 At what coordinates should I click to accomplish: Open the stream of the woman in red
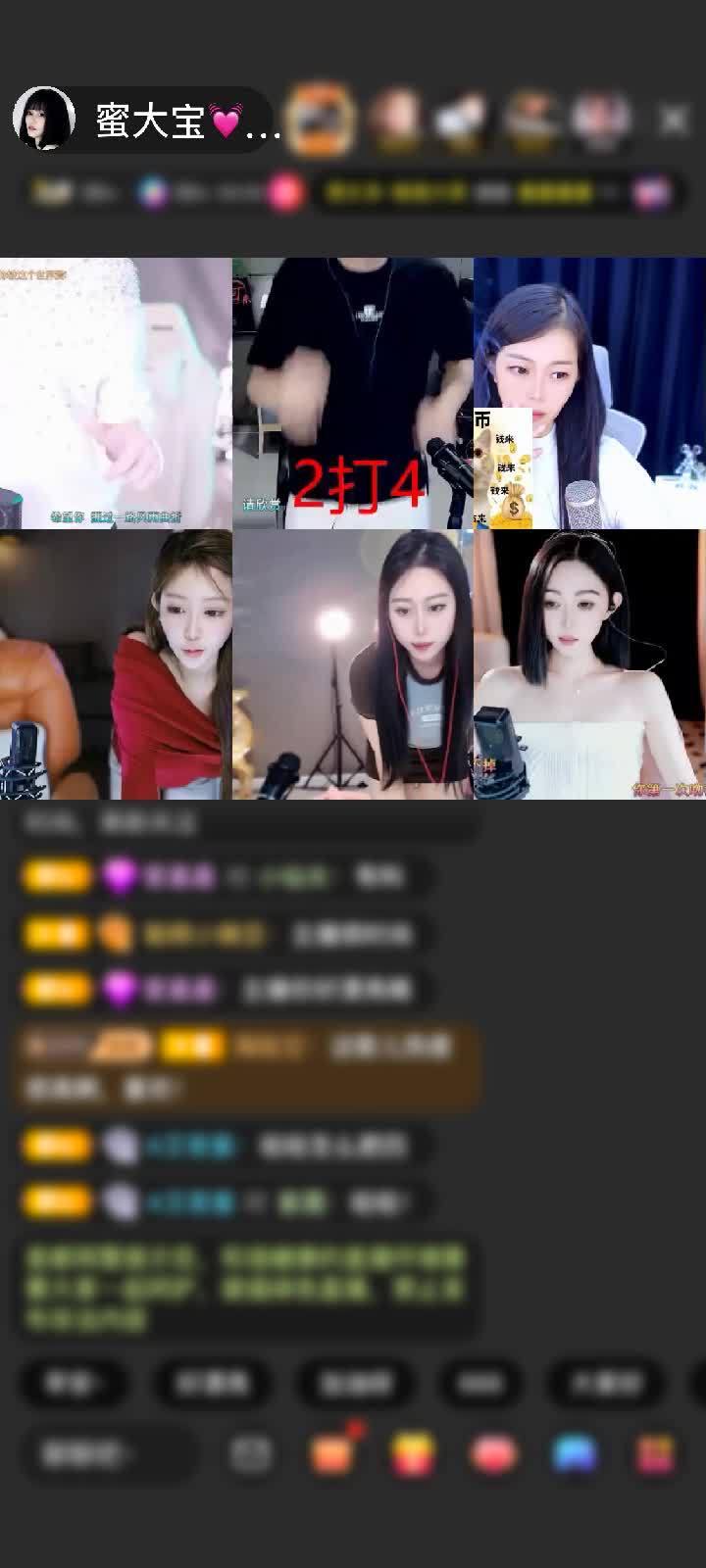[x=116, y=664]
